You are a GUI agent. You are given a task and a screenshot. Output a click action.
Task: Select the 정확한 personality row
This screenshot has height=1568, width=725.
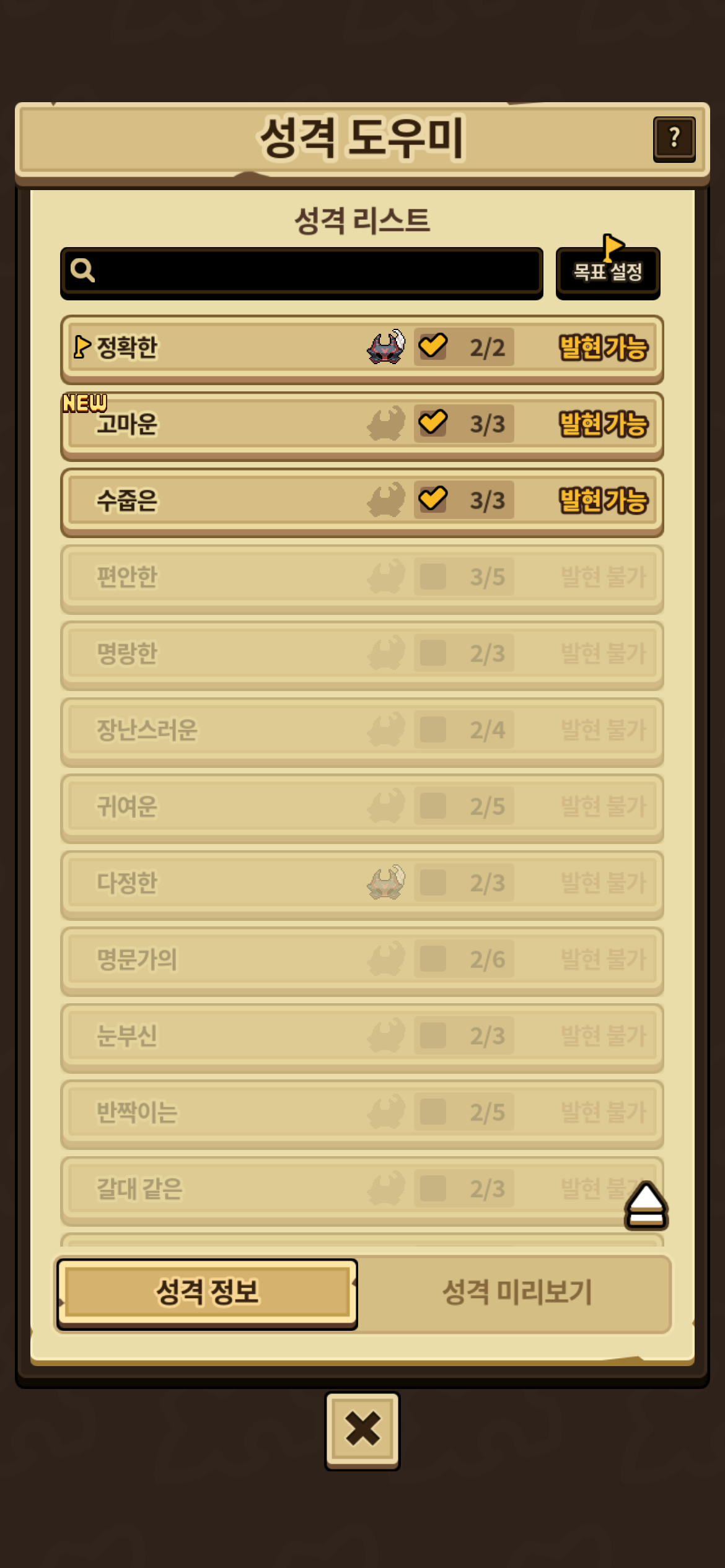[x=362, y=349]
